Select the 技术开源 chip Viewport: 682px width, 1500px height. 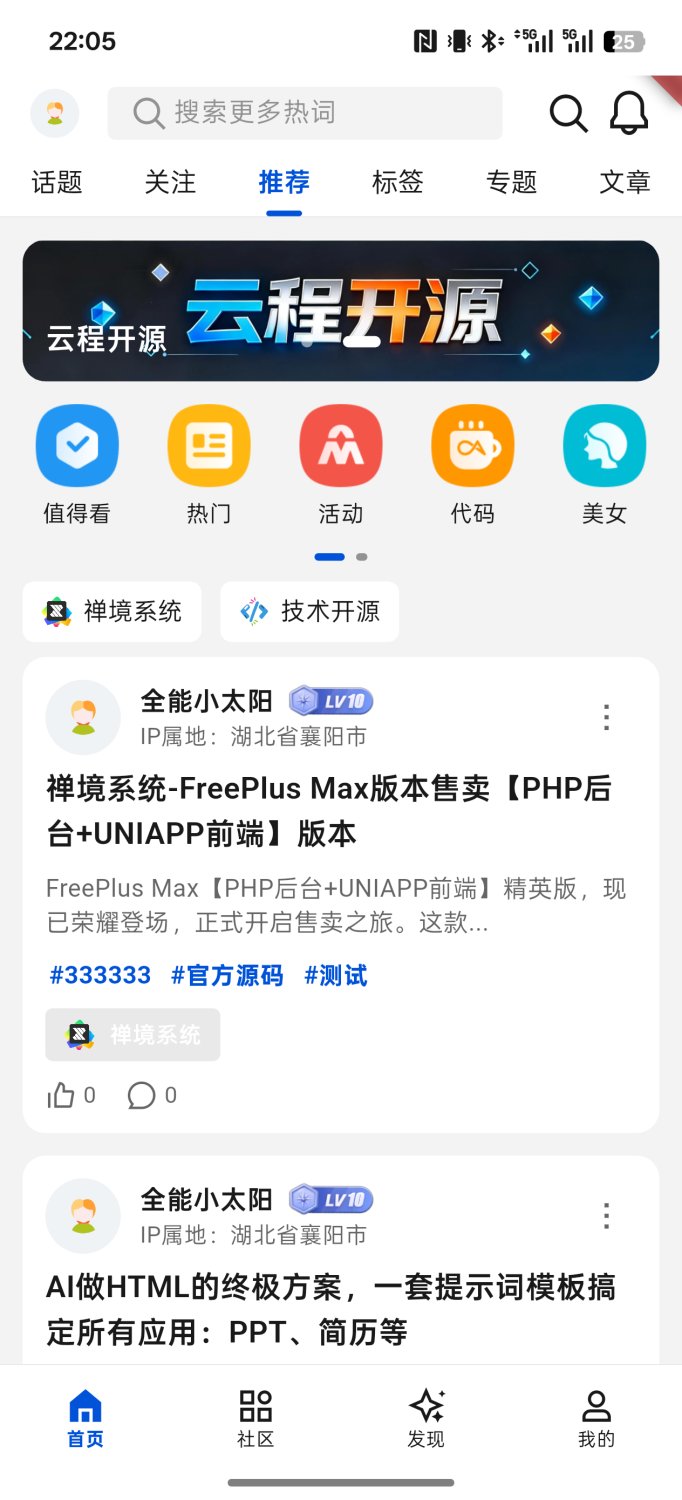(310, 611)
